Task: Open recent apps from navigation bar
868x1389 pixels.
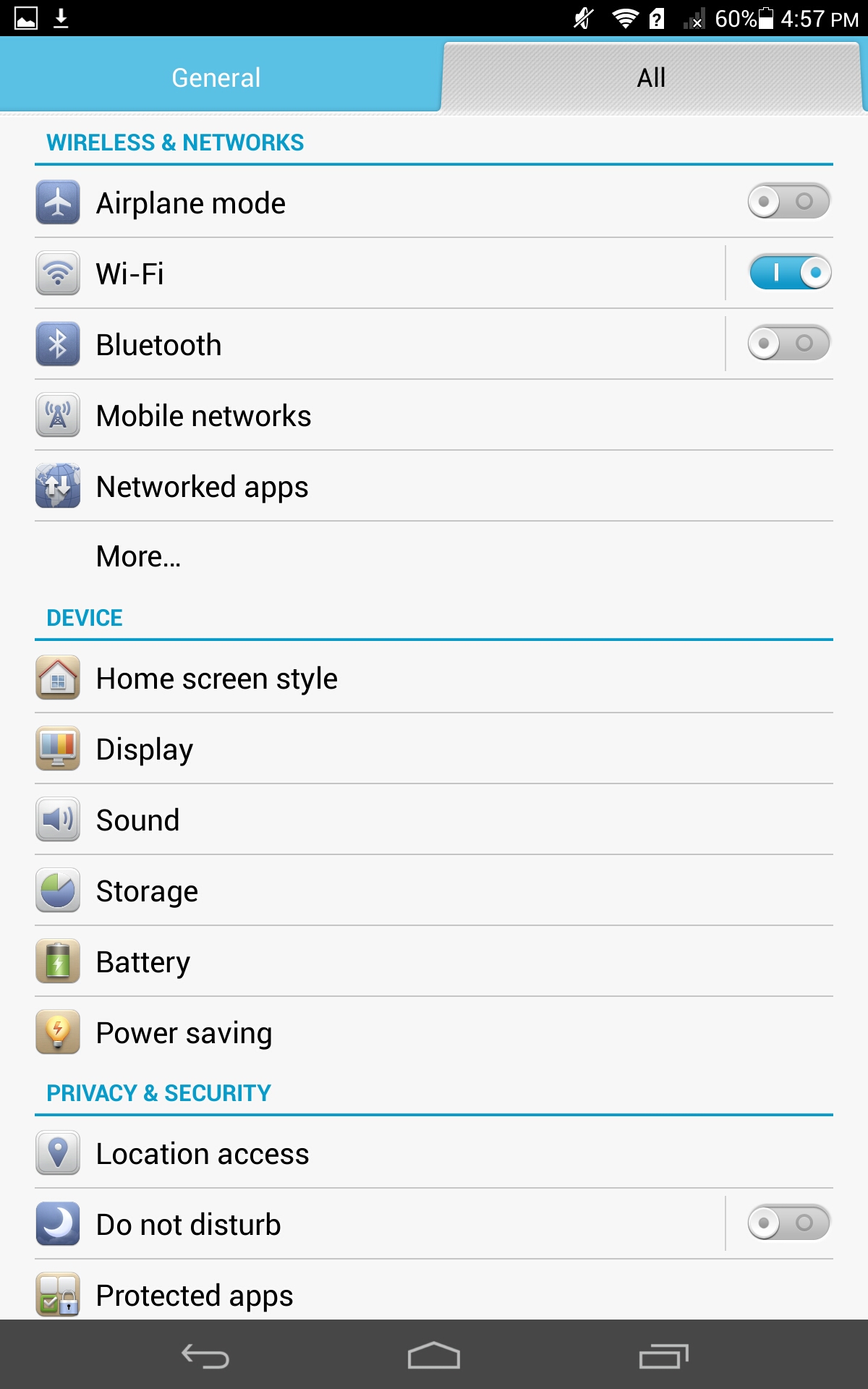Action: tap(663, 1356)
